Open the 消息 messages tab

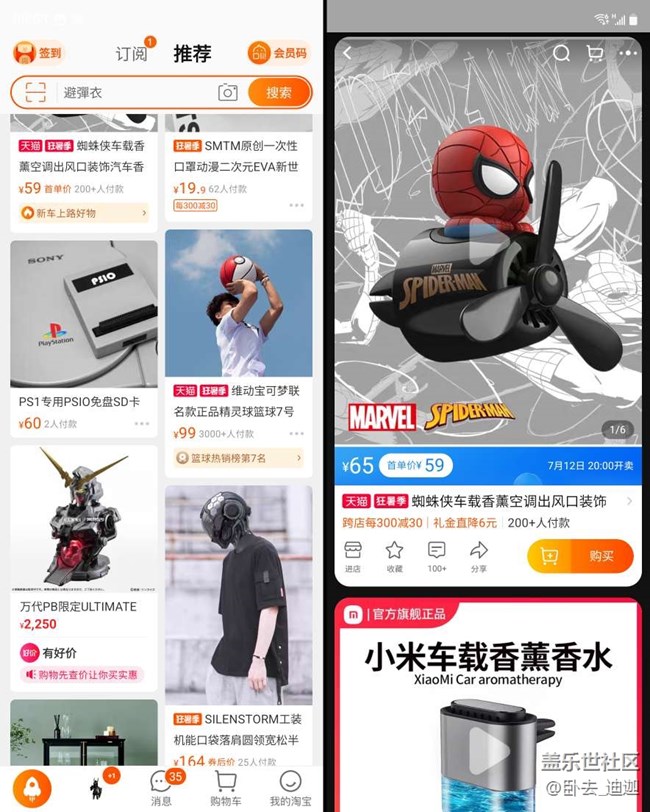(x=161, y=787)
